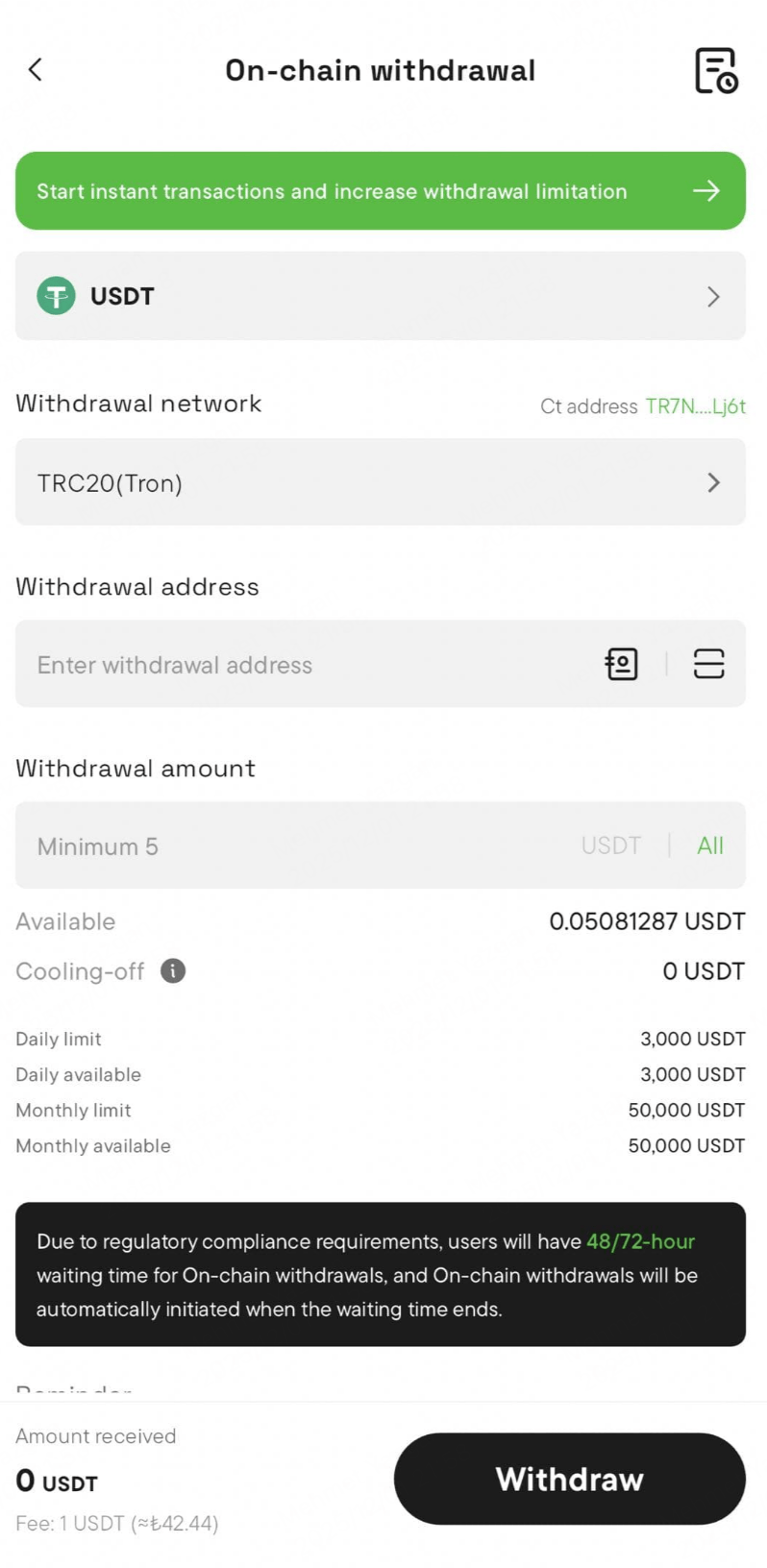Screen dimensions: 767x1568
Task: Open the address book icon in address field
Action: 622,664
